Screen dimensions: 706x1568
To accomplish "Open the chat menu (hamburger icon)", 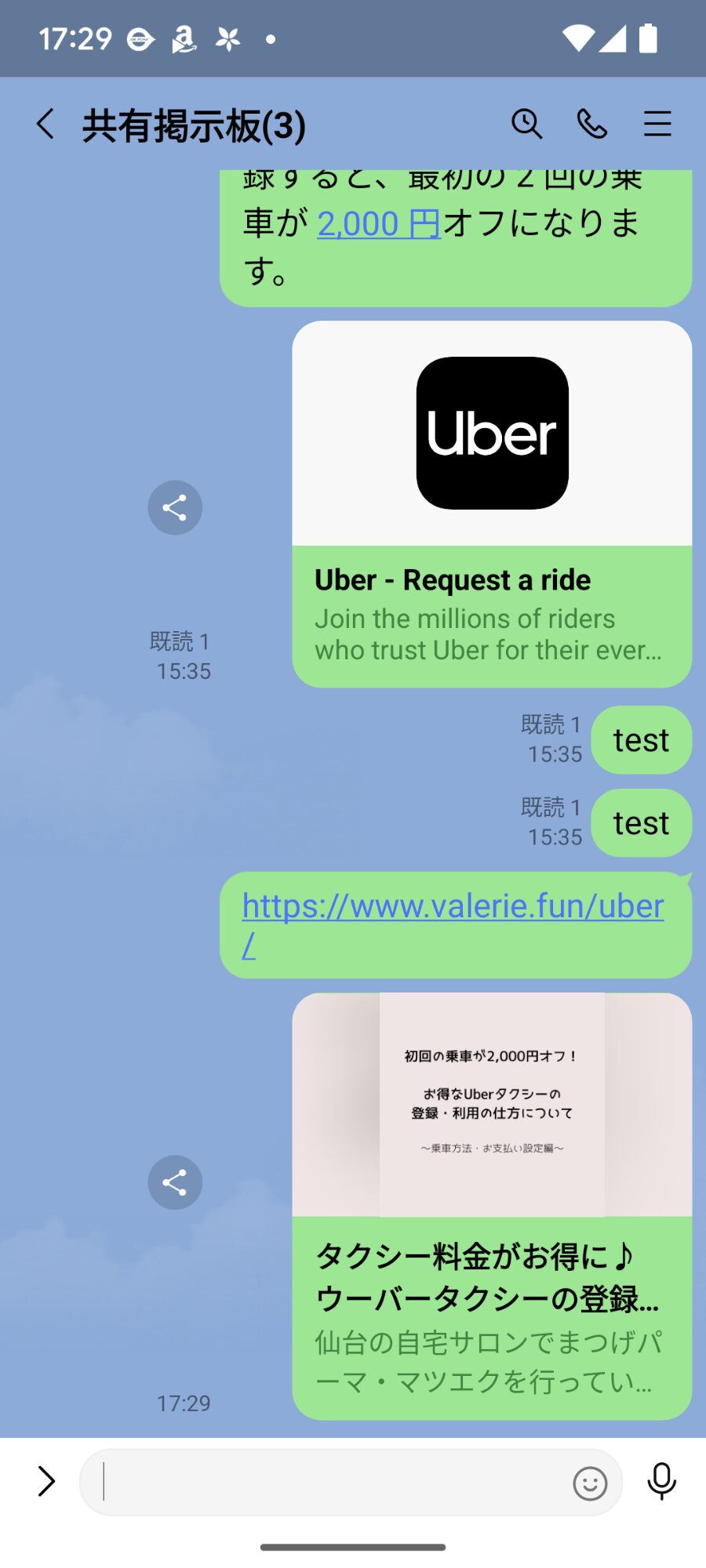I will pos(657,124).
